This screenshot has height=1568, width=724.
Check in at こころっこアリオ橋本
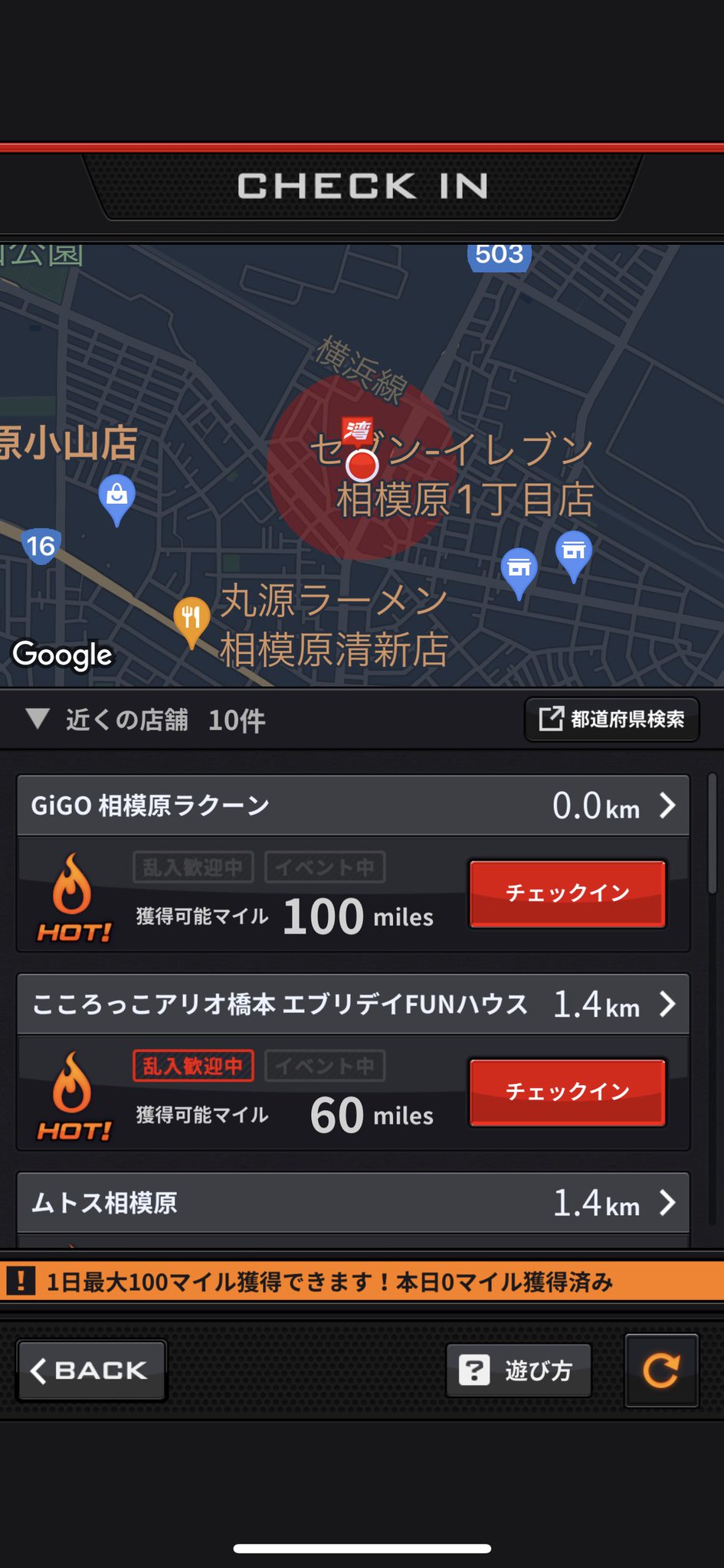[x=567, y=1092]
